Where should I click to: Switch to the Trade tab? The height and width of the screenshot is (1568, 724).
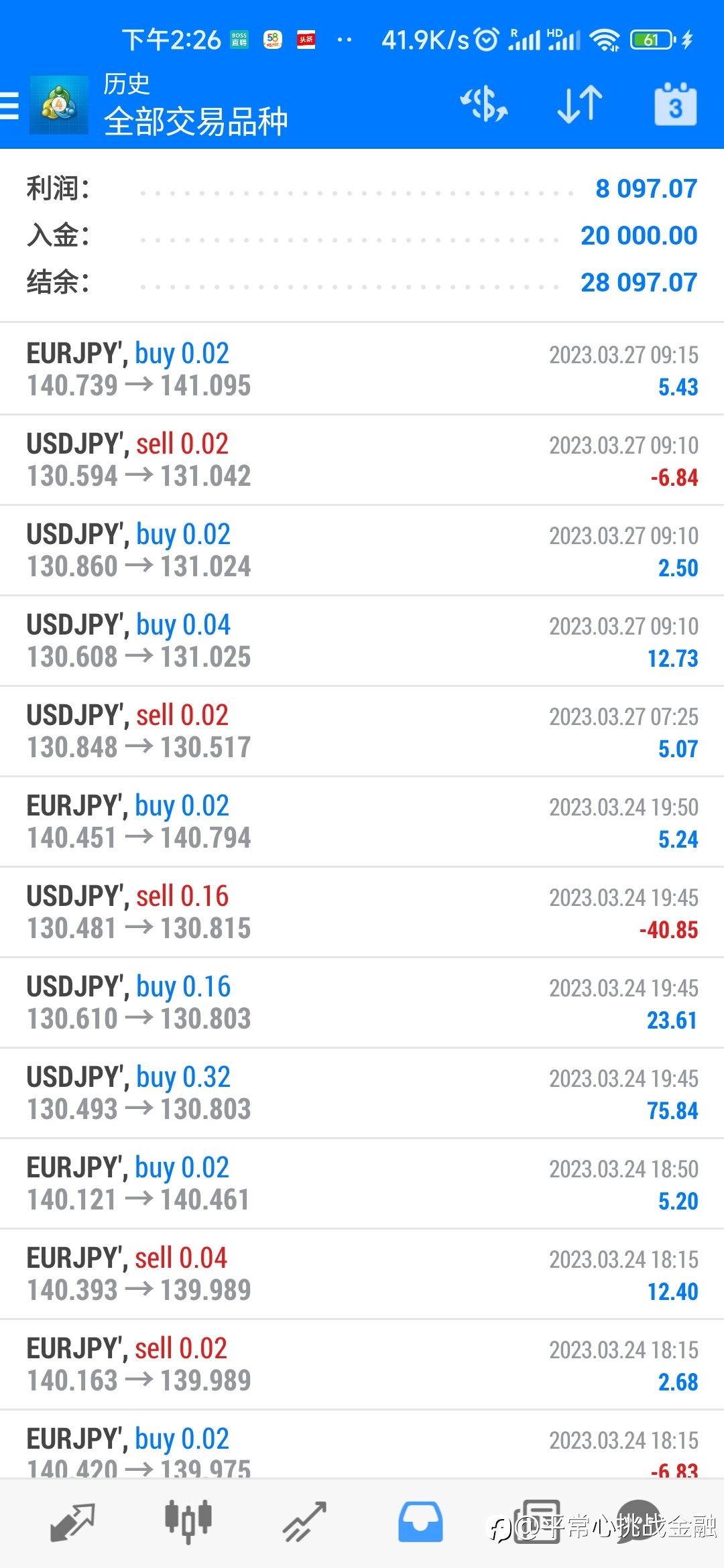(304, 1522)
